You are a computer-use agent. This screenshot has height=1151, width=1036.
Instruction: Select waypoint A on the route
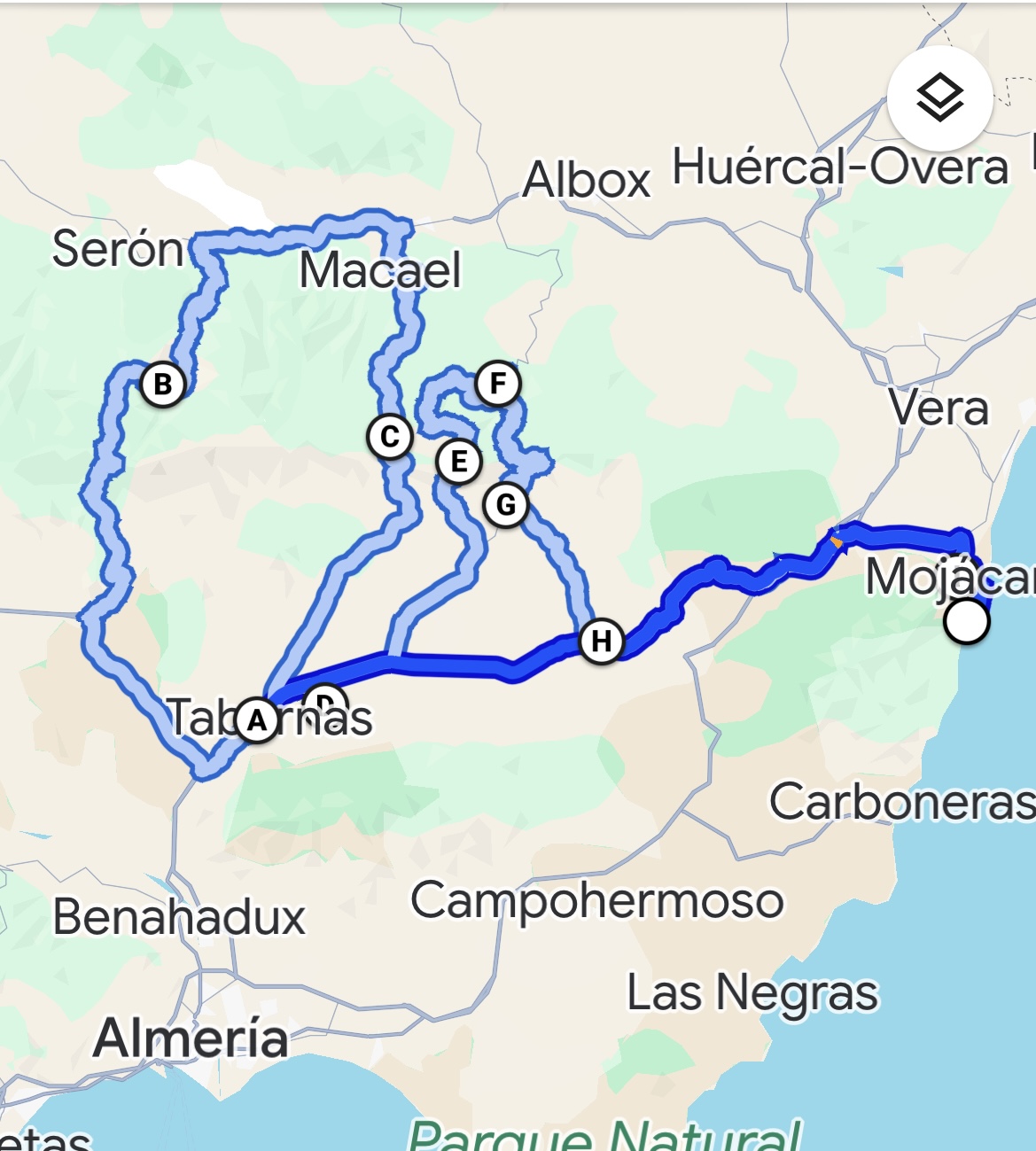coord(257,720)
